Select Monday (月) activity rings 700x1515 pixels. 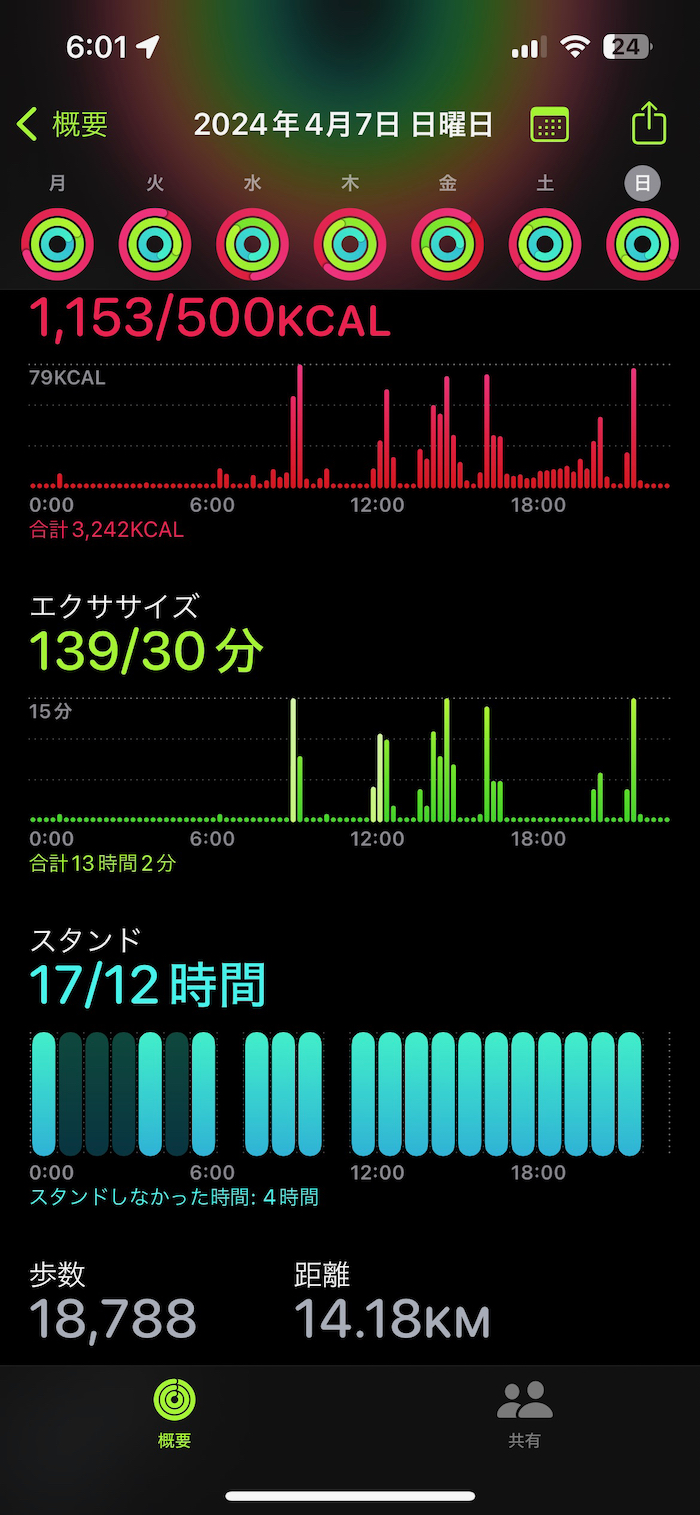(x=58, y=243)
